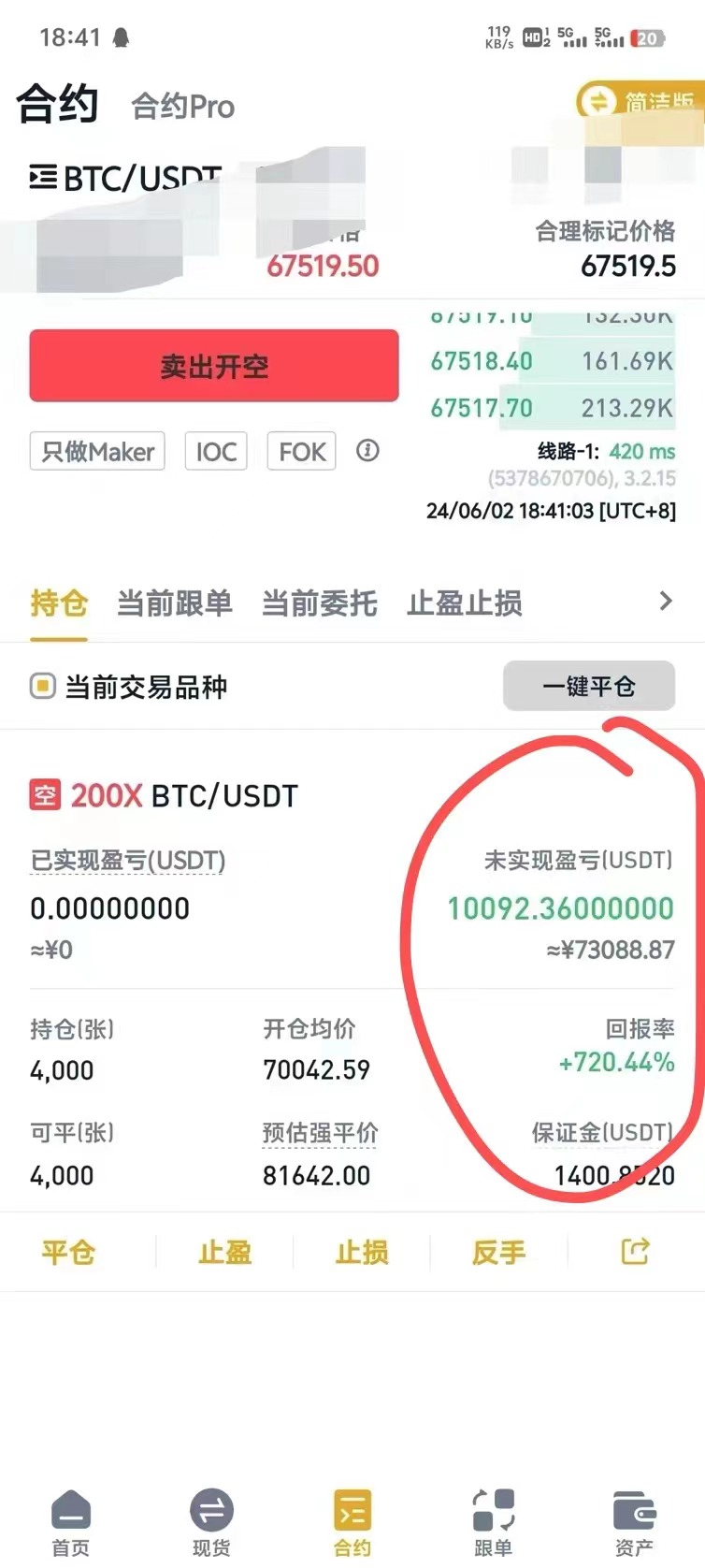The width and height of the screenshot is (705, 1568).
Task: Select the 持仓 positions tab
Action: 58,603
